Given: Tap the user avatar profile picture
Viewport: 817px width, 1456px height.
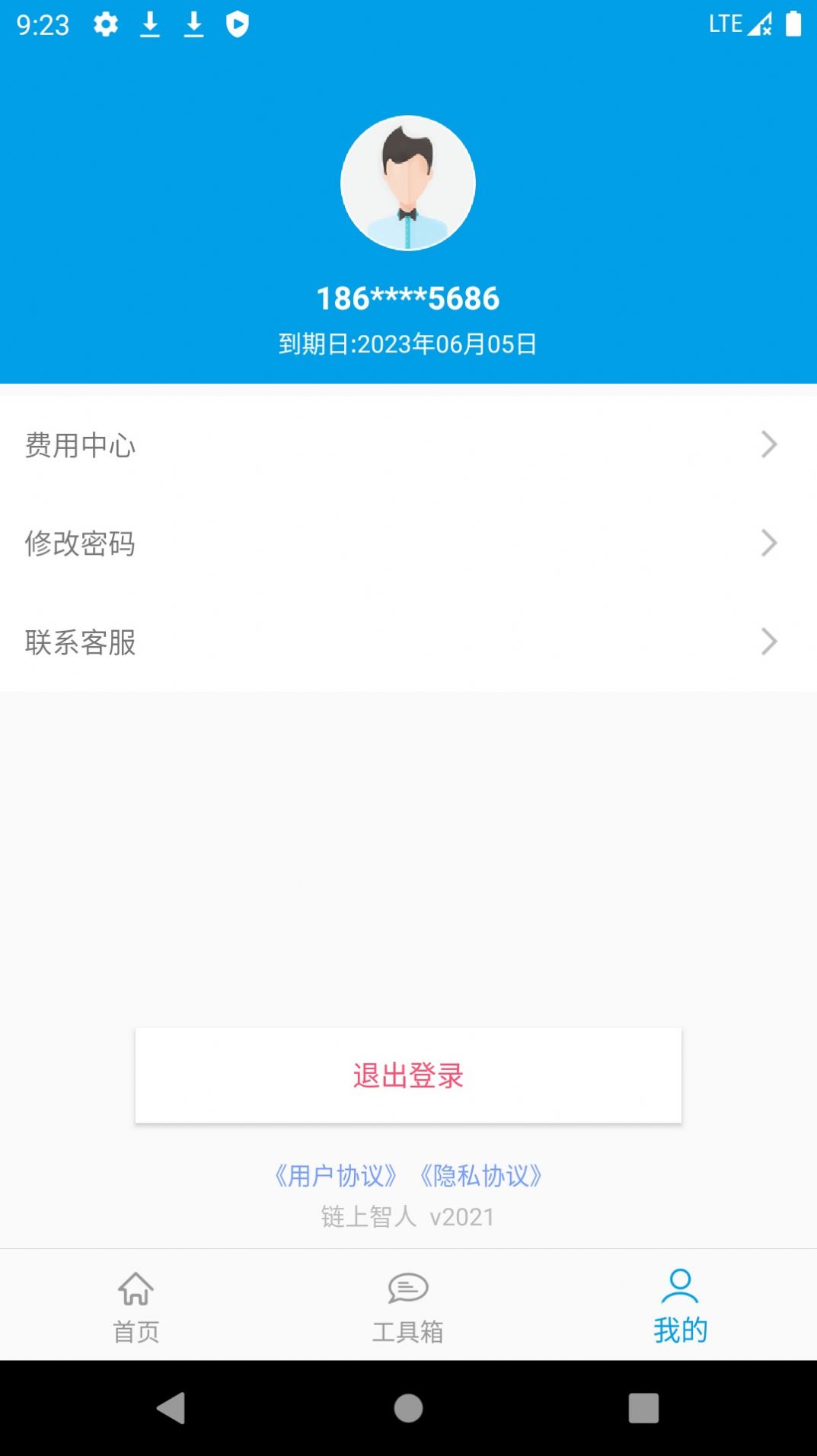Looking at the screenshot, I should (x=409, y=183).
